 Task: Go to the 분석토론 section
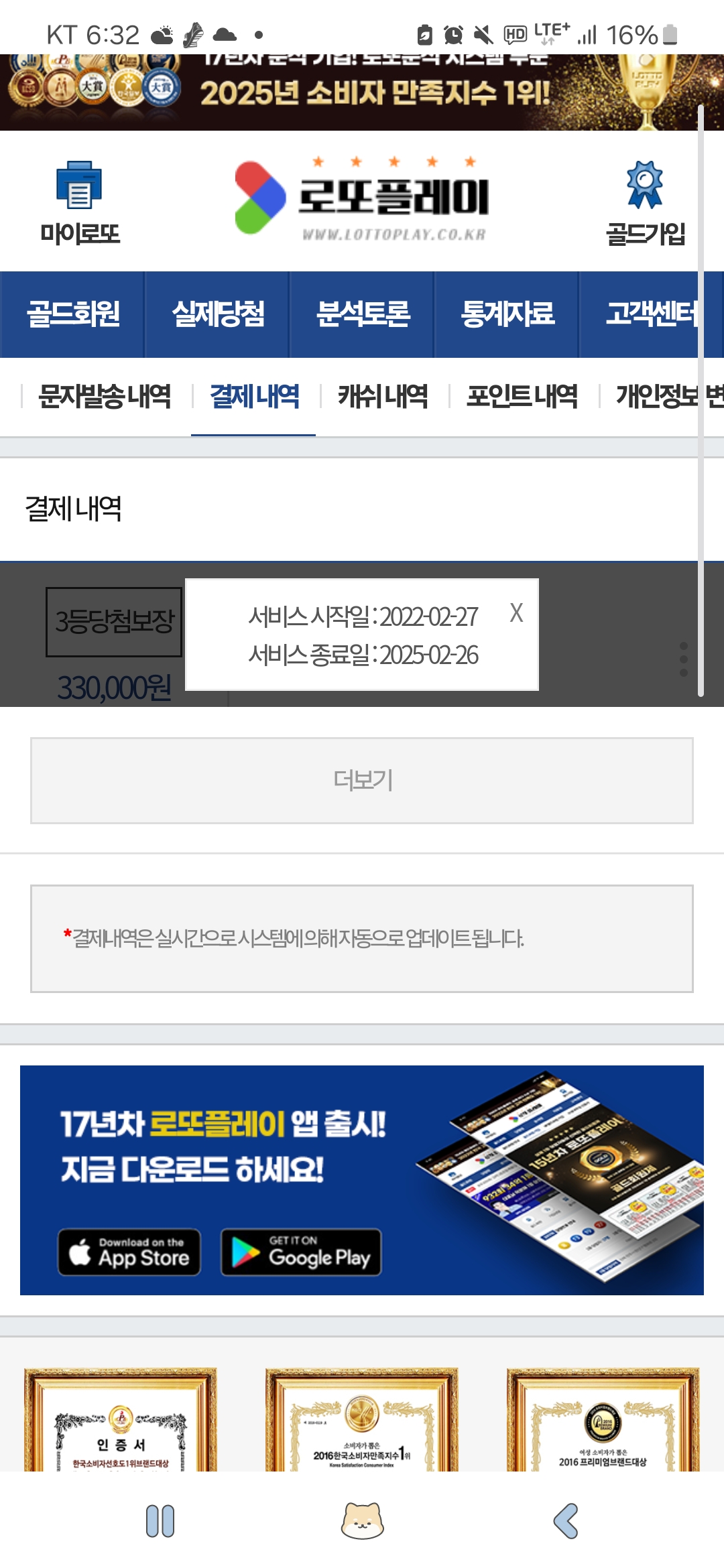coord(363,314)
